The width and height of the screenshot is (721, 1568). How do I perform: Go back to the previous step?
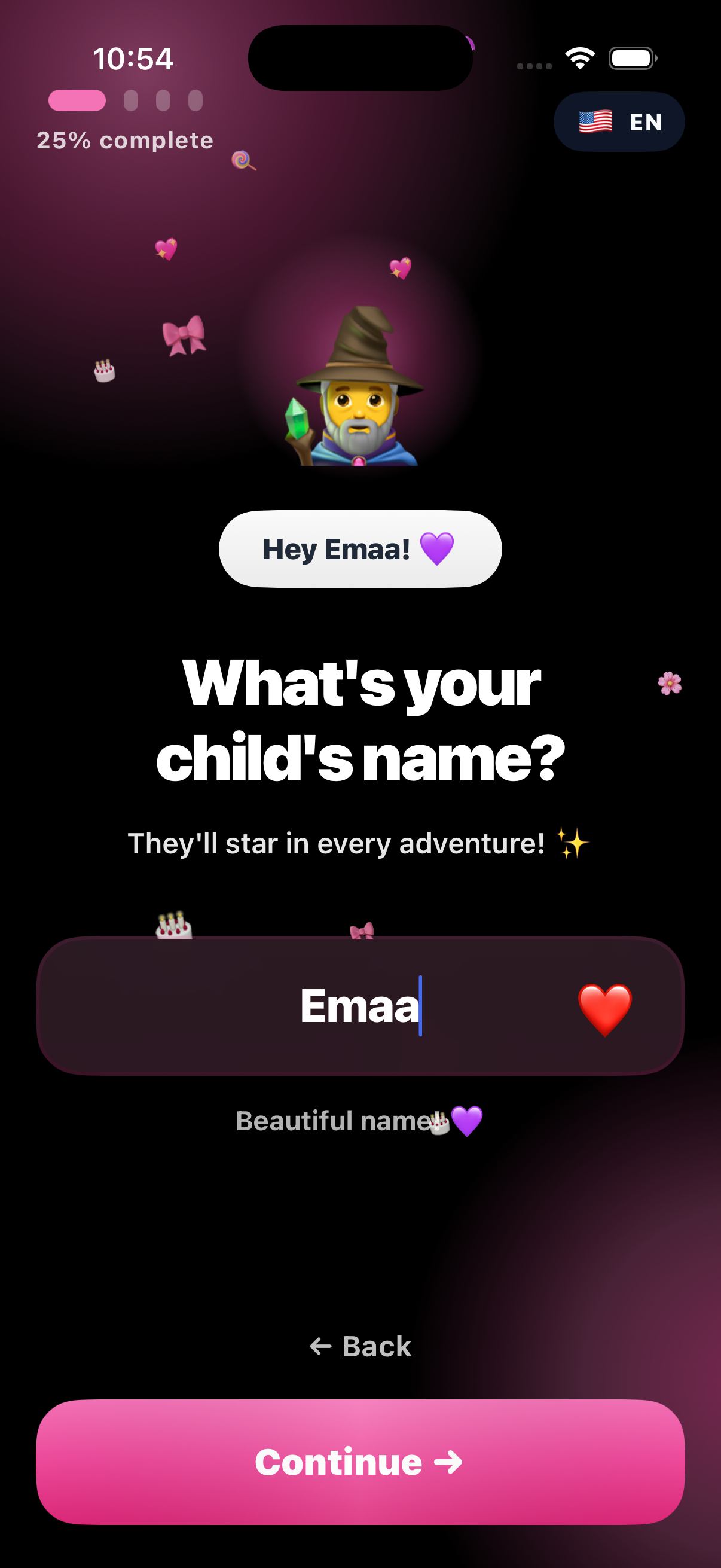tap(360, 1346)
